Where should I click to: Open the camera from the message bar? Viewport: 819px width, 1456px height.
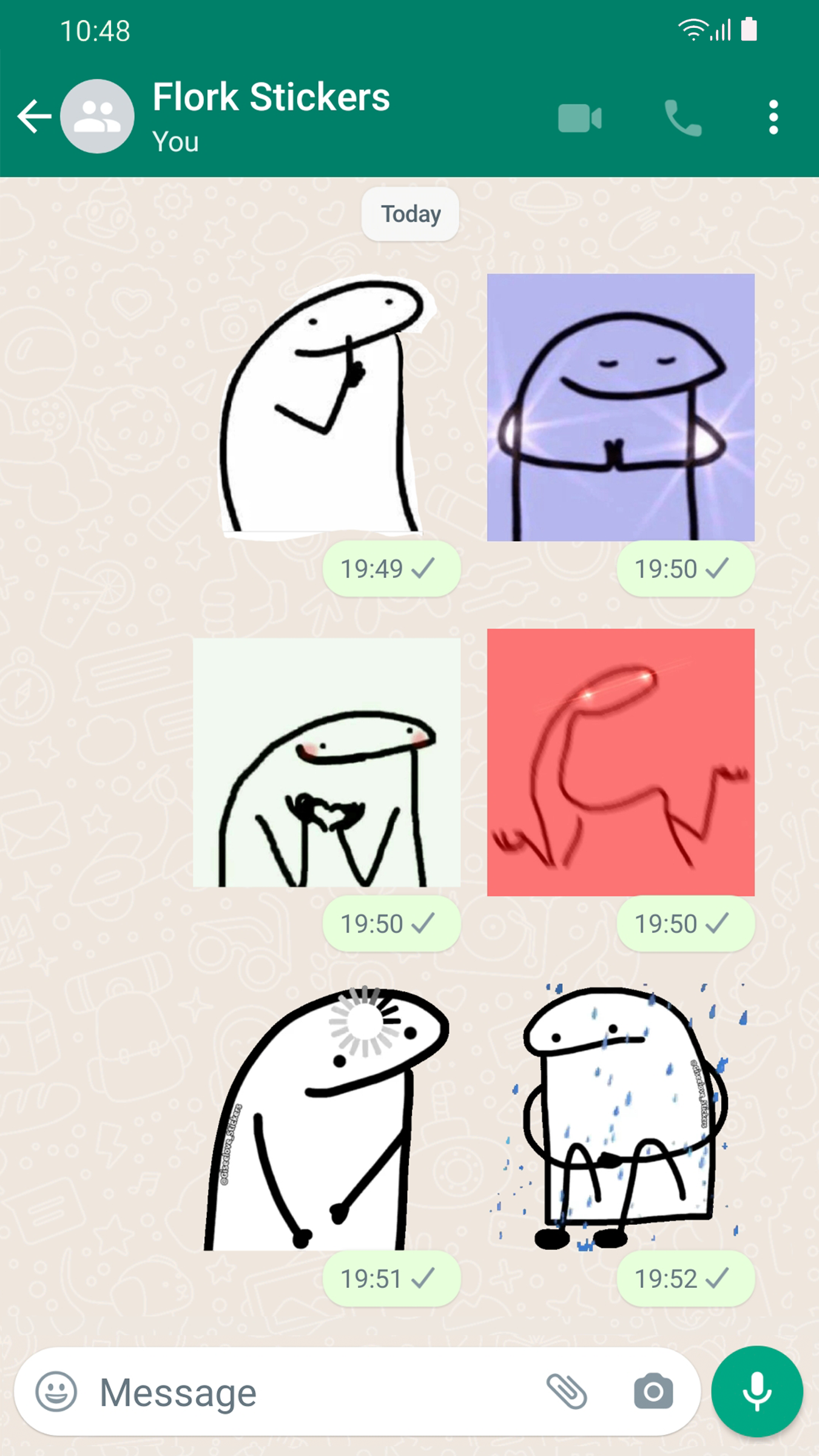pyautogui.click(x=653, y=1391)
